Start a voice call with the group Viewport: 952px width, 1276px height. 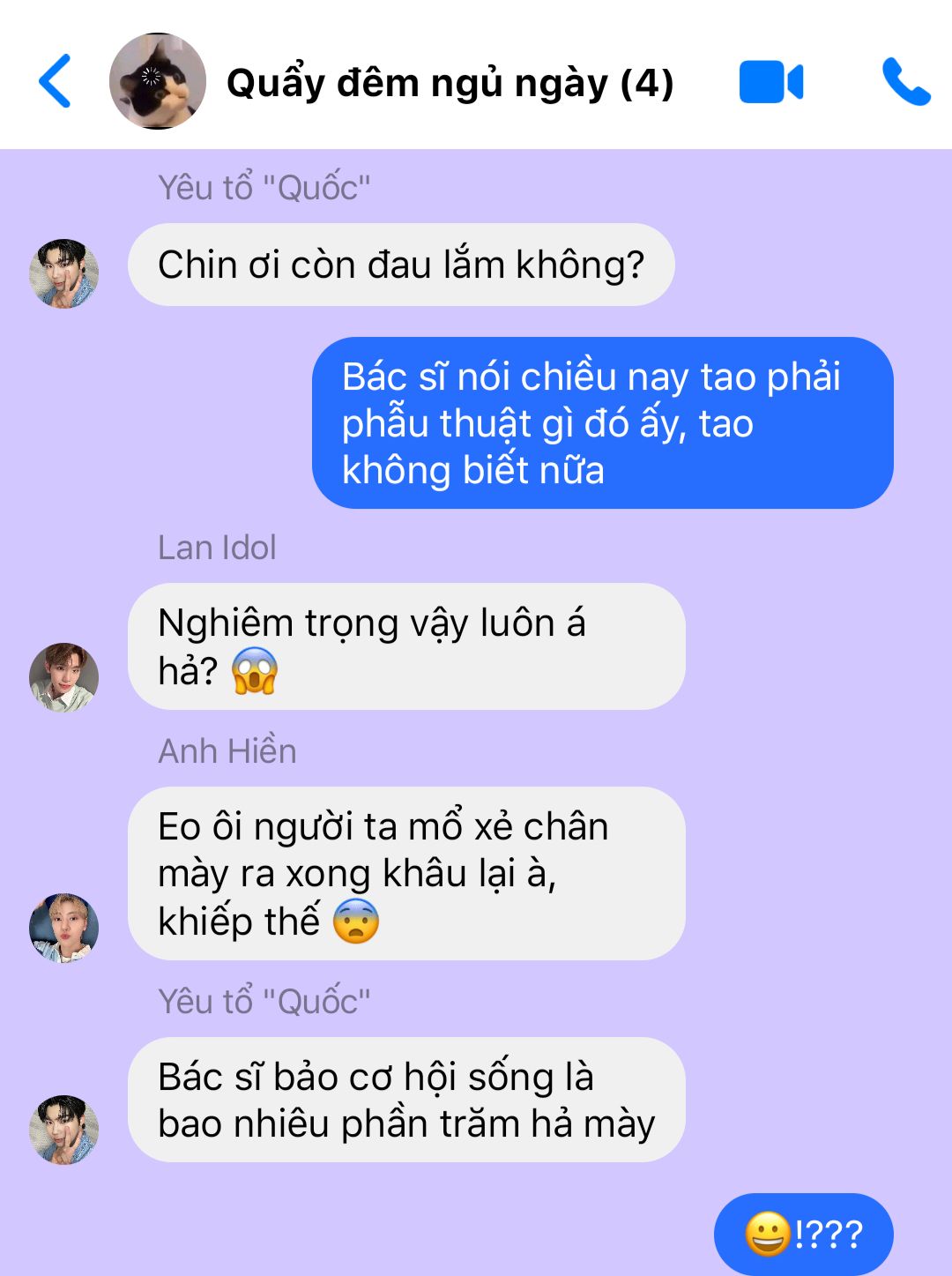point(906,82)
